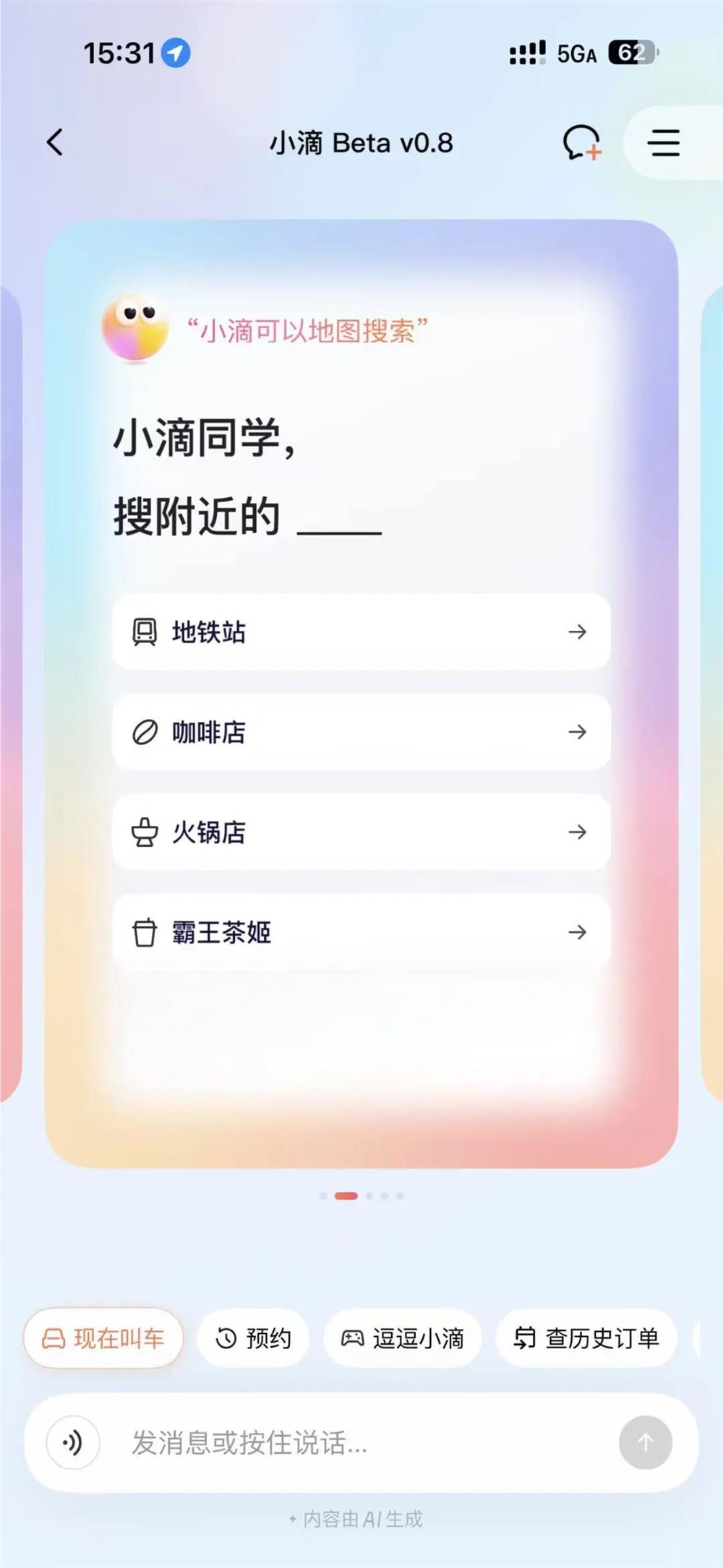The height and width of the screenshot is (1568, 723).
Task: Tap the voice input icon in the message bar
Action: point(70,1442)
